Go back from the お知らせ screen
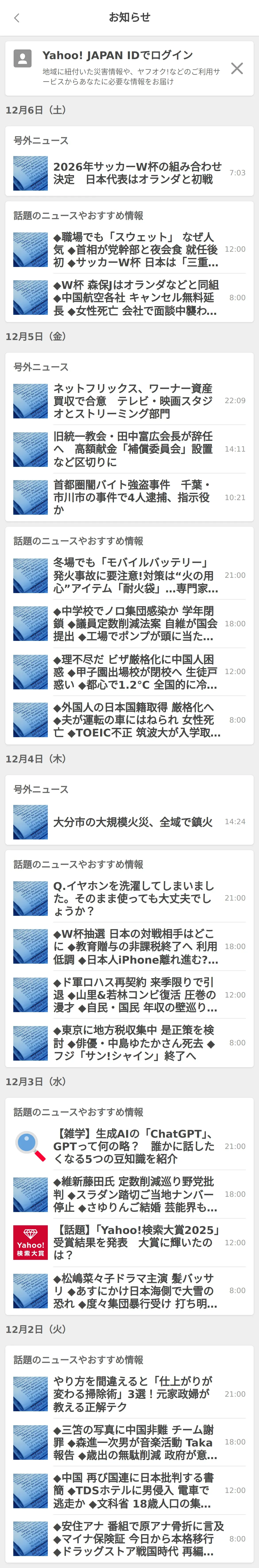The height and width of the screenshot is (1568, 259). pyautogui.click(x=17, y=18)
